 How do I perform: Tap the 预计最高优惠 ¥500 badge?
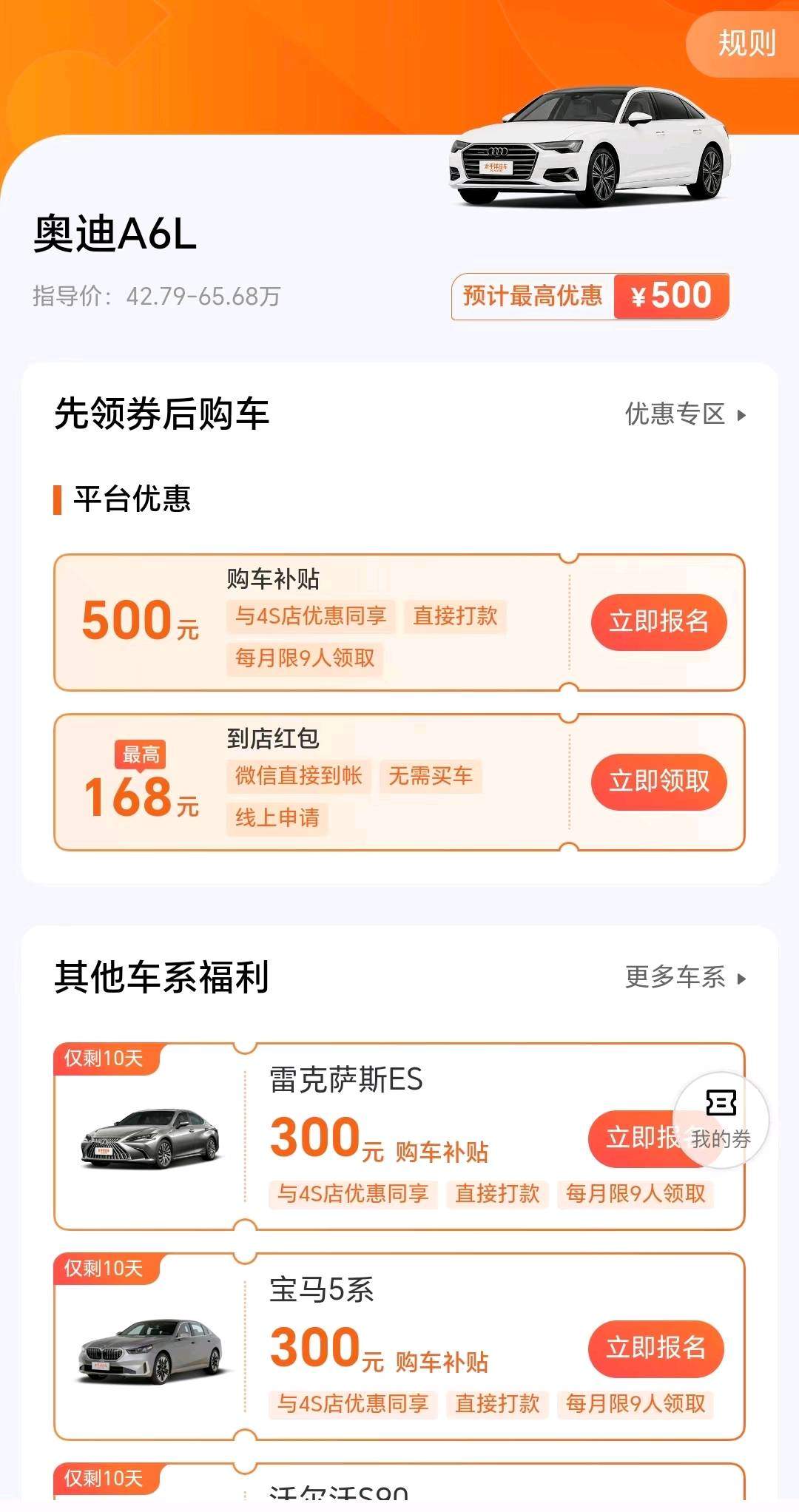tap(590, 296)
